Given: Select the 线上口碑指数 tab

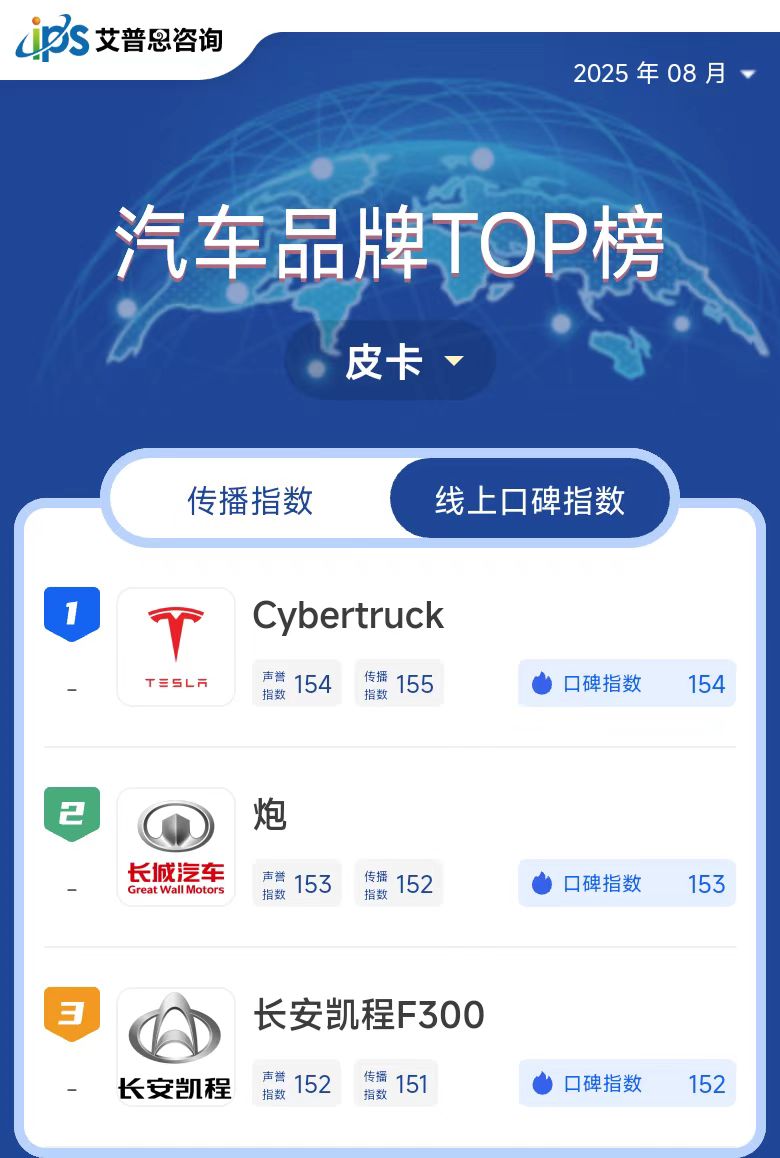Looking at the screenshot, I should coord(529,500).
